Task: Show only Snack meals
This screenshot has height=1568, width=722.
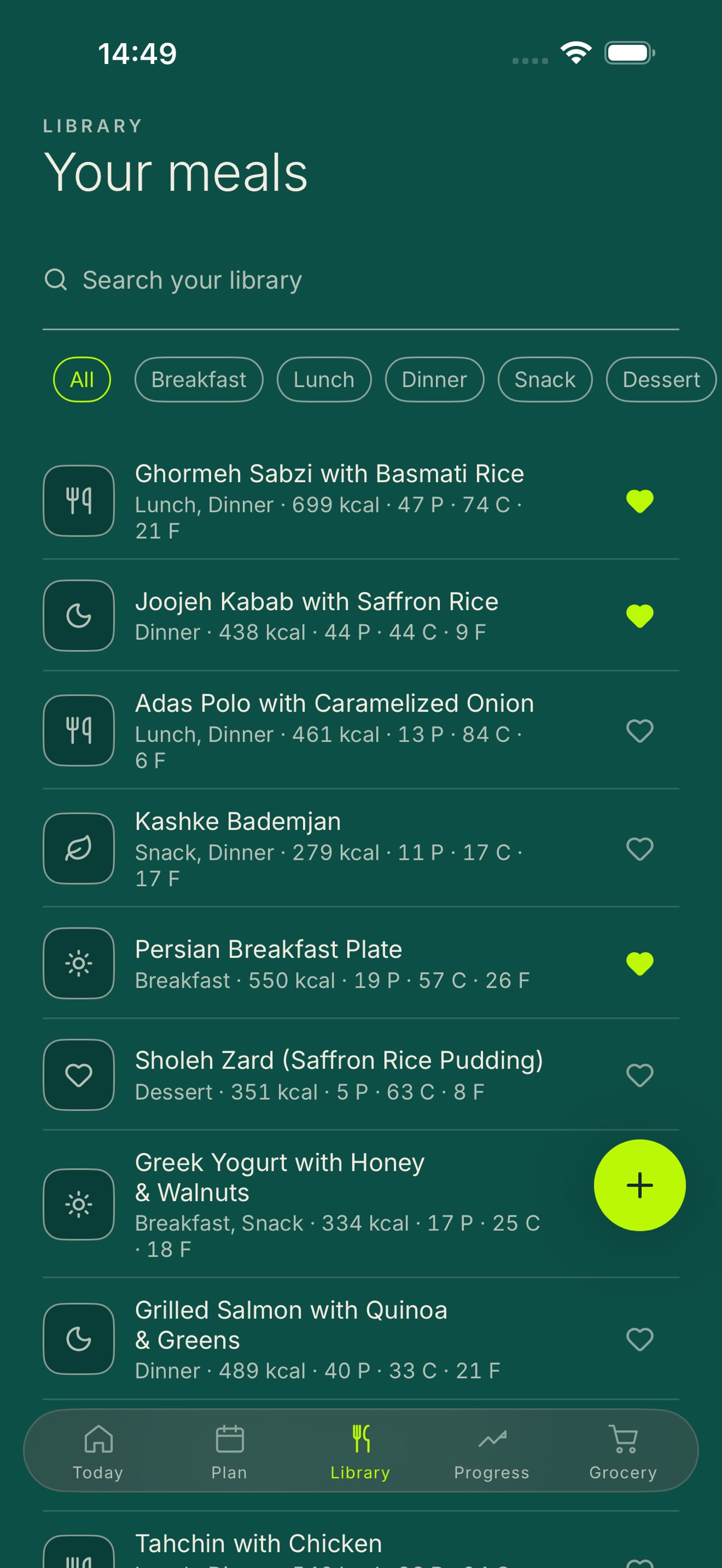Action: point(545,380)
